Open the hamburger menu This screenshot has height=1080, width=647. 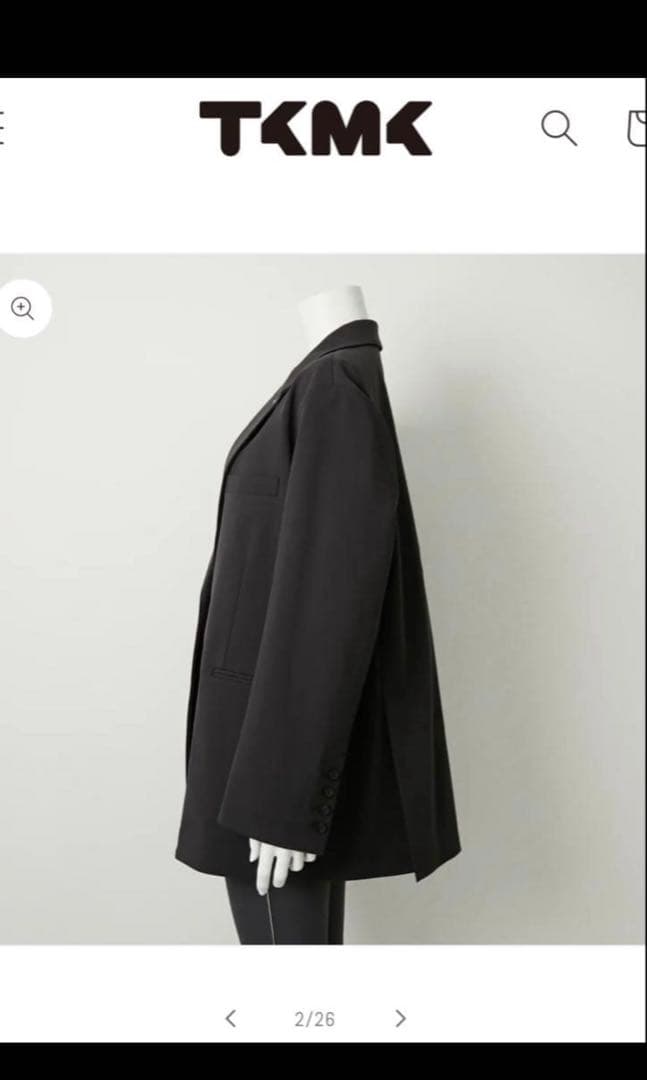point(2,128)
